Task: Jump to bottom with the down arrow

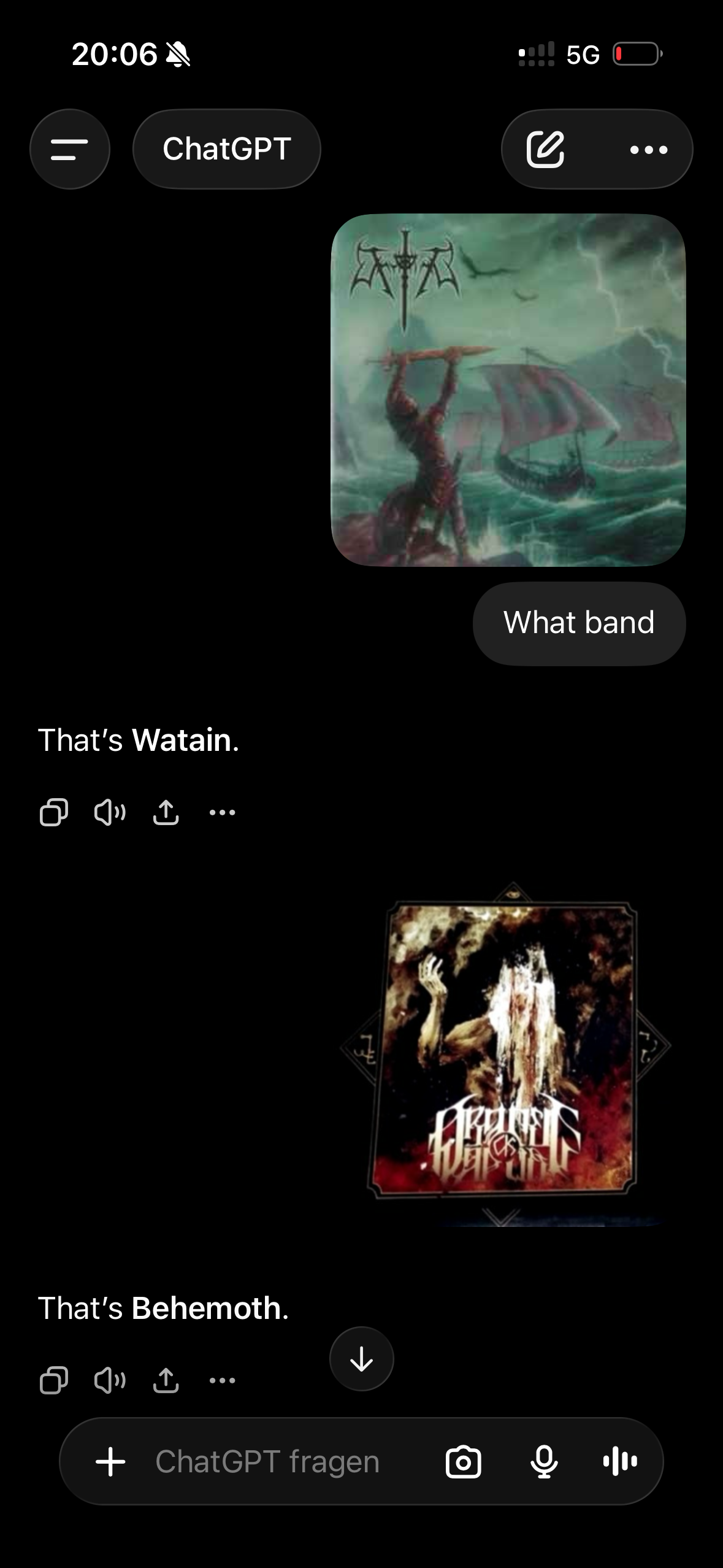Action: point(362,1359)
